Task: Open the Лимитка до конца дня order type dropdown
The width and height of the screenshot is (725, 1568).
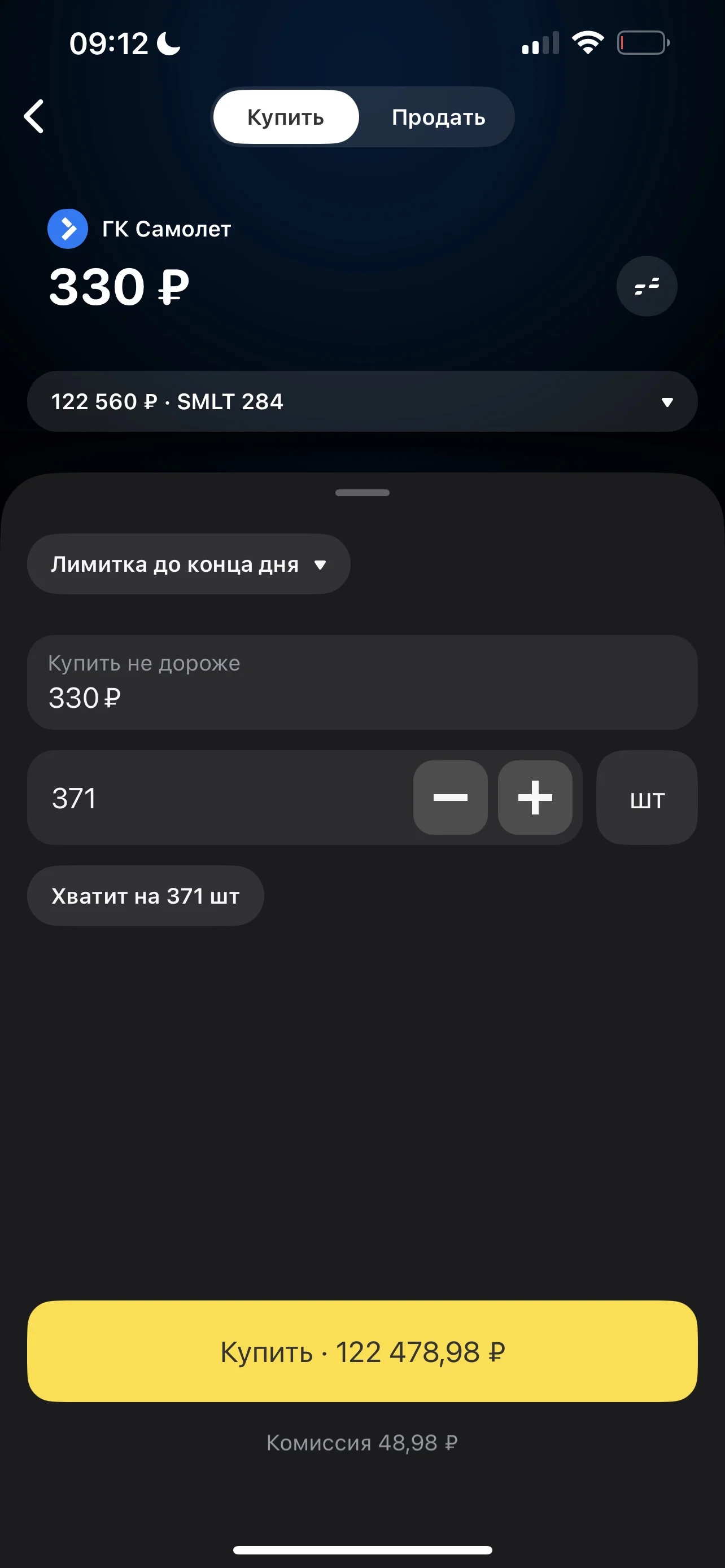Action: 189,564
